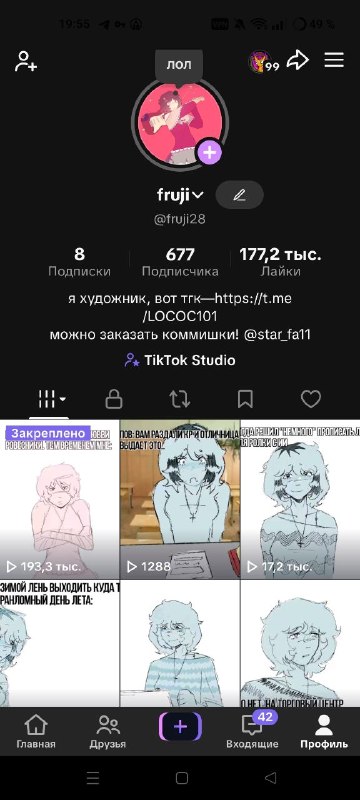Tap the coin balance badge showing 99

(264, 62)
